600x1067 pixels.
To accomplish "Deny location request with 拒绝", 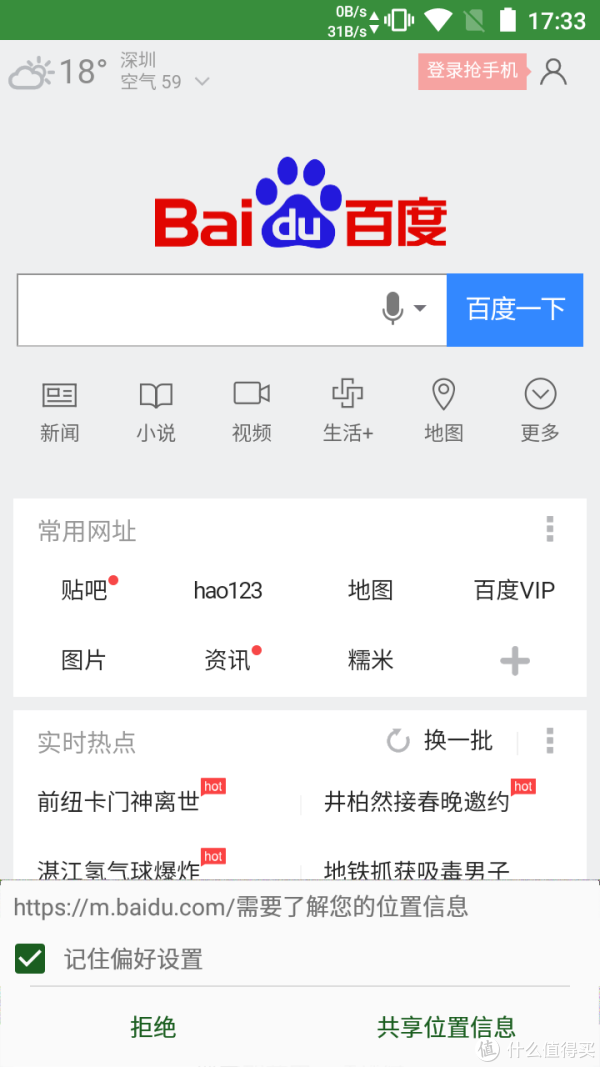I will tap(153, 1027).
